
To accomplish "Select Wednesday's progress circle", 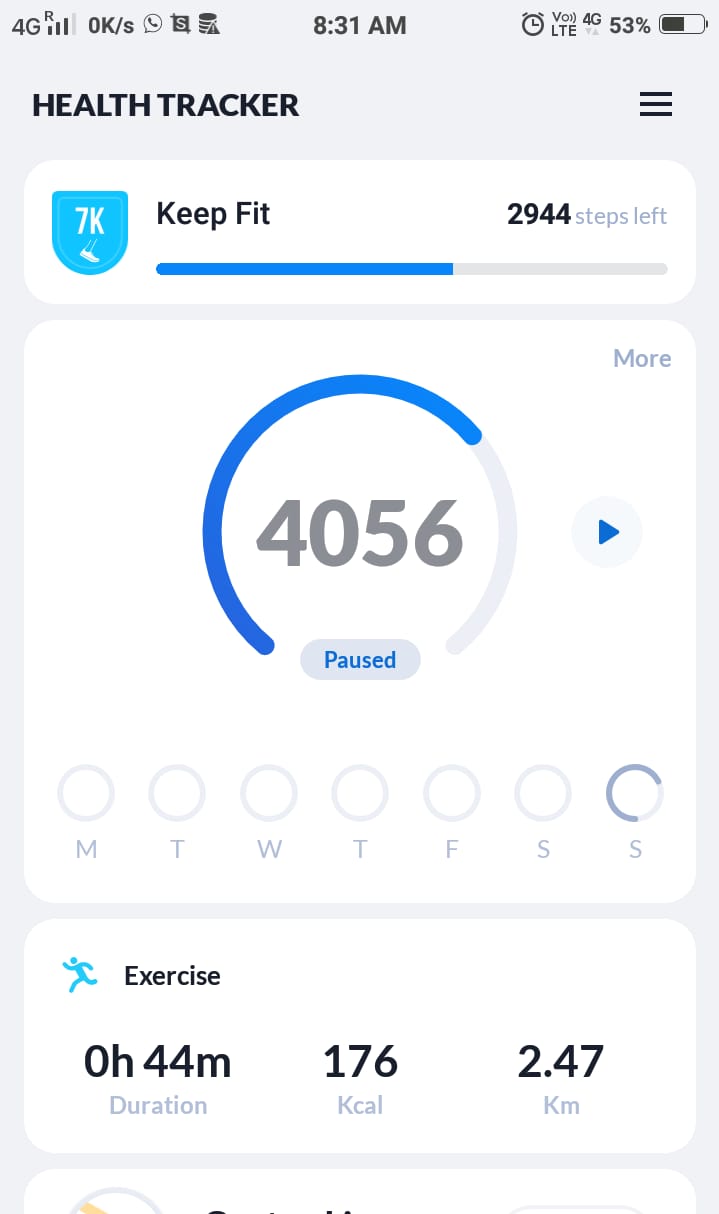I will coord(269,794).
